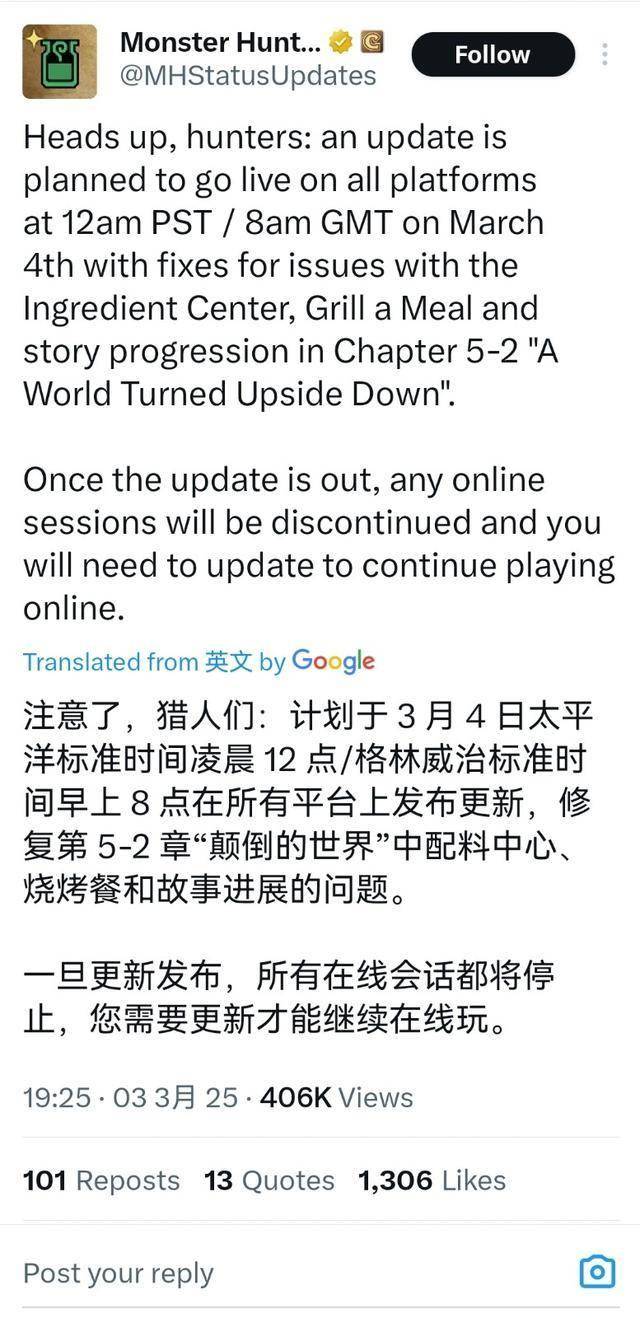Open the @MHStatusUpdates profile handle
Viewport: 640px width, 1318px height.
(x=248, y=75)
